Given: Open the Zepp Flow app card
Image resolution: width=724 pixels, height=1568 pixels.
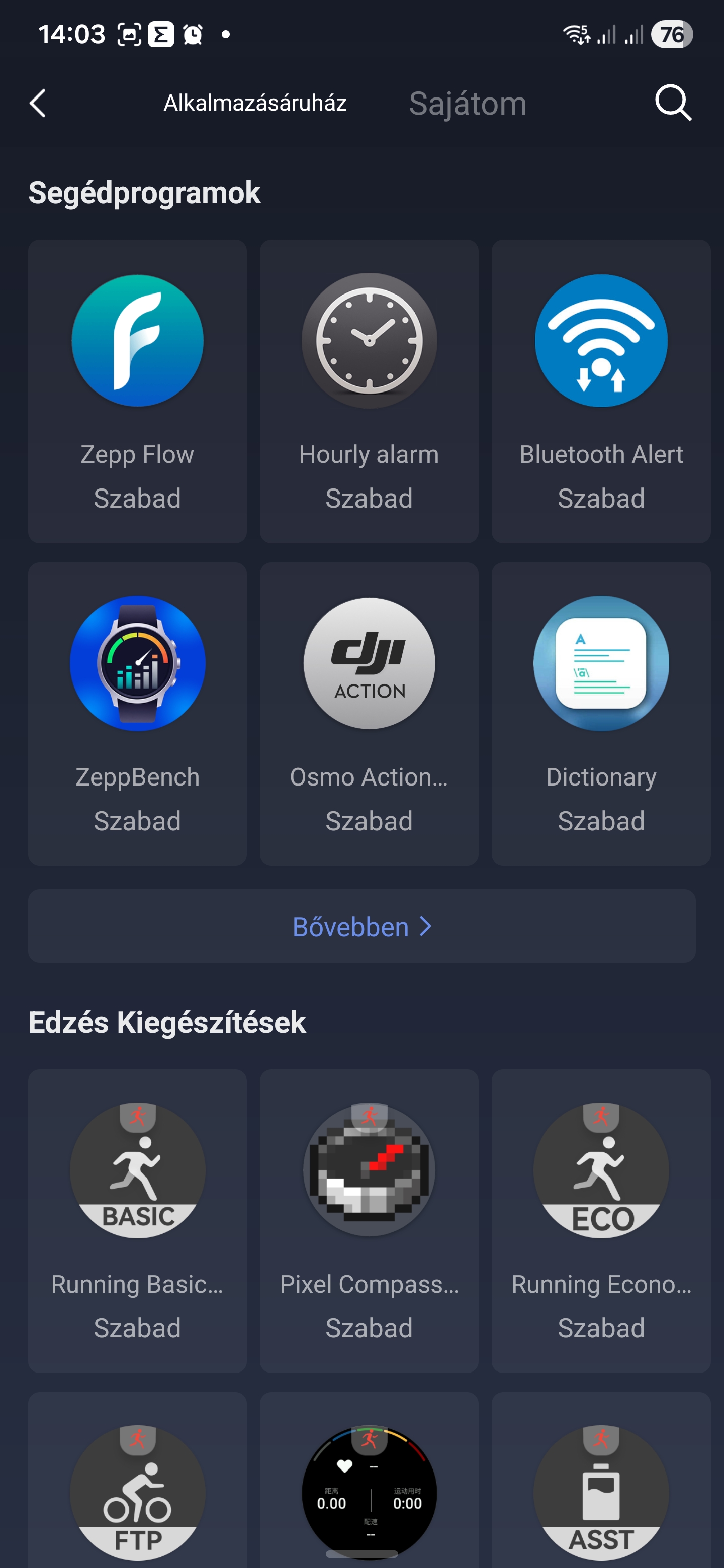Looking at the screenshot, I should (x=138, y=390).
